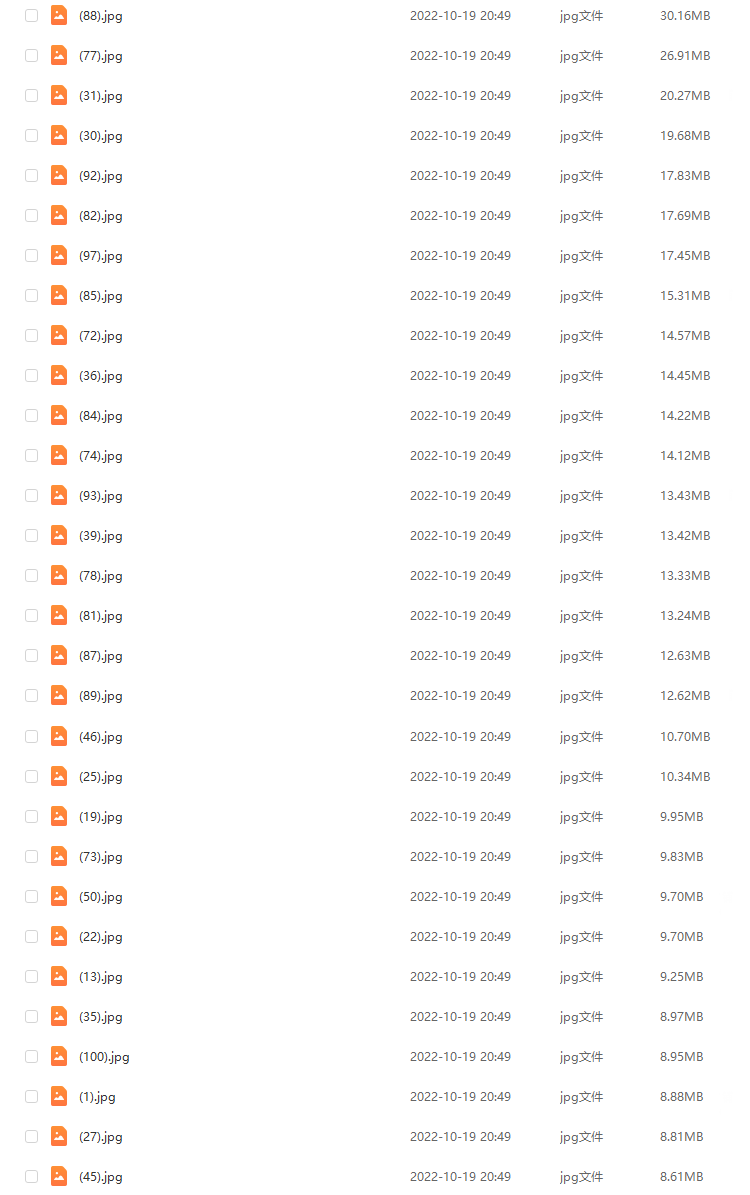The width and height of the screenshot is (750, 1195).
Task: Open the image file (30).jpg
Action: point(100,136)
